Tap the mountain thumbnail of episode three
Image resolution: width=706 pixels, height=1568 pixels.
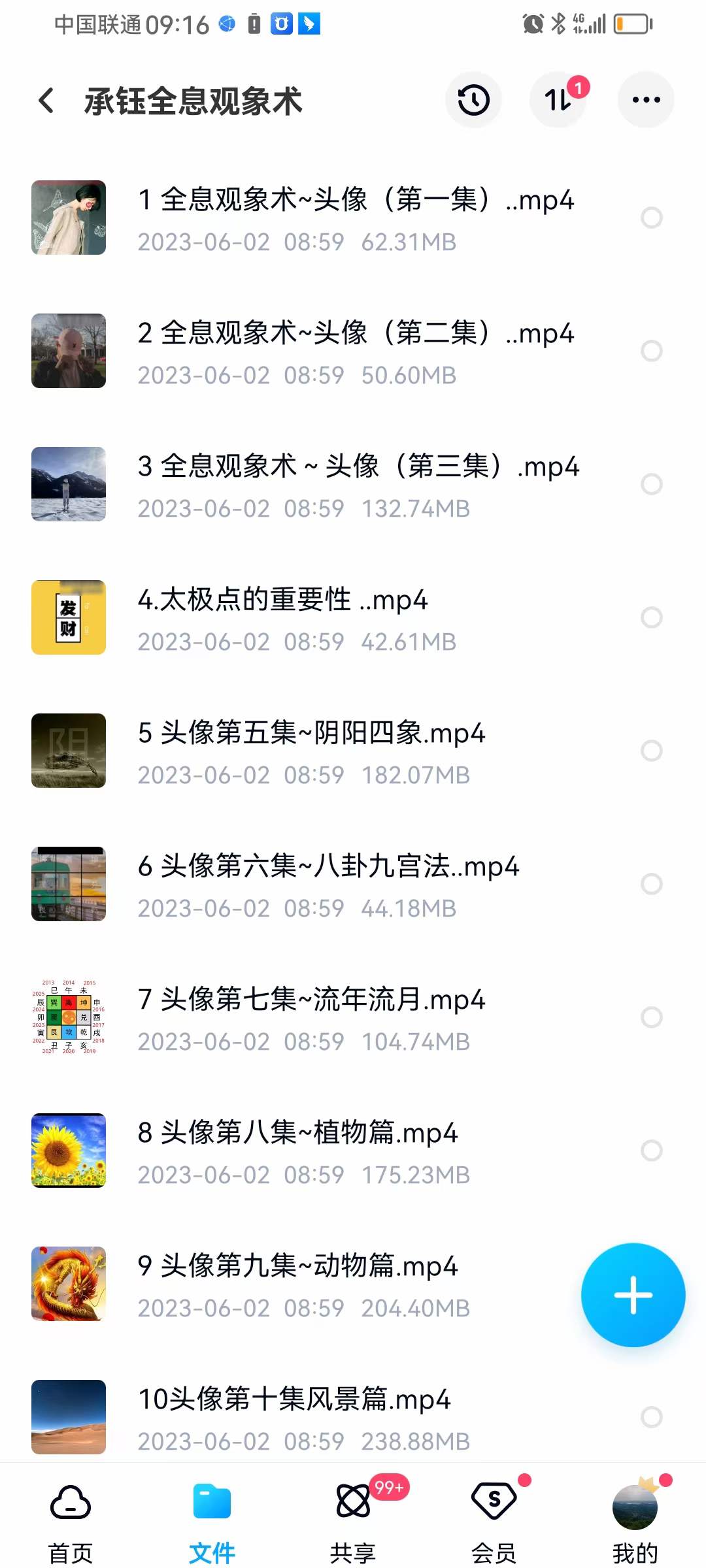click(x=69, y=484)
